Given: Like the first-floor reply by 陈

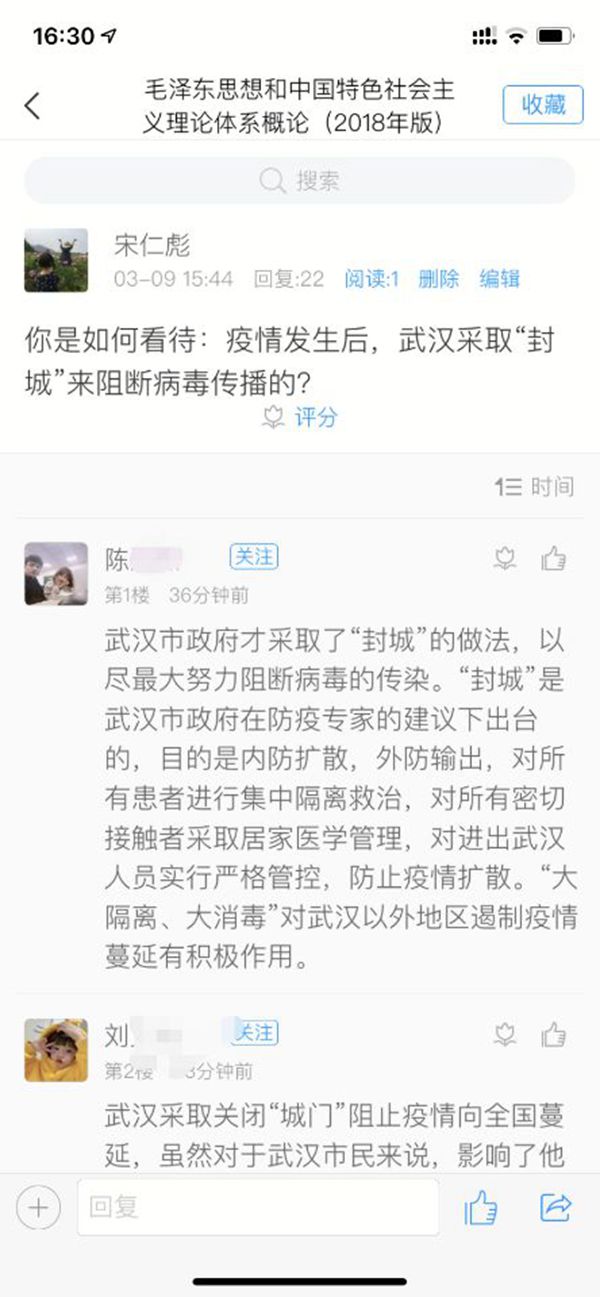Looking at the screenshot, I should (x=553, y=559).
